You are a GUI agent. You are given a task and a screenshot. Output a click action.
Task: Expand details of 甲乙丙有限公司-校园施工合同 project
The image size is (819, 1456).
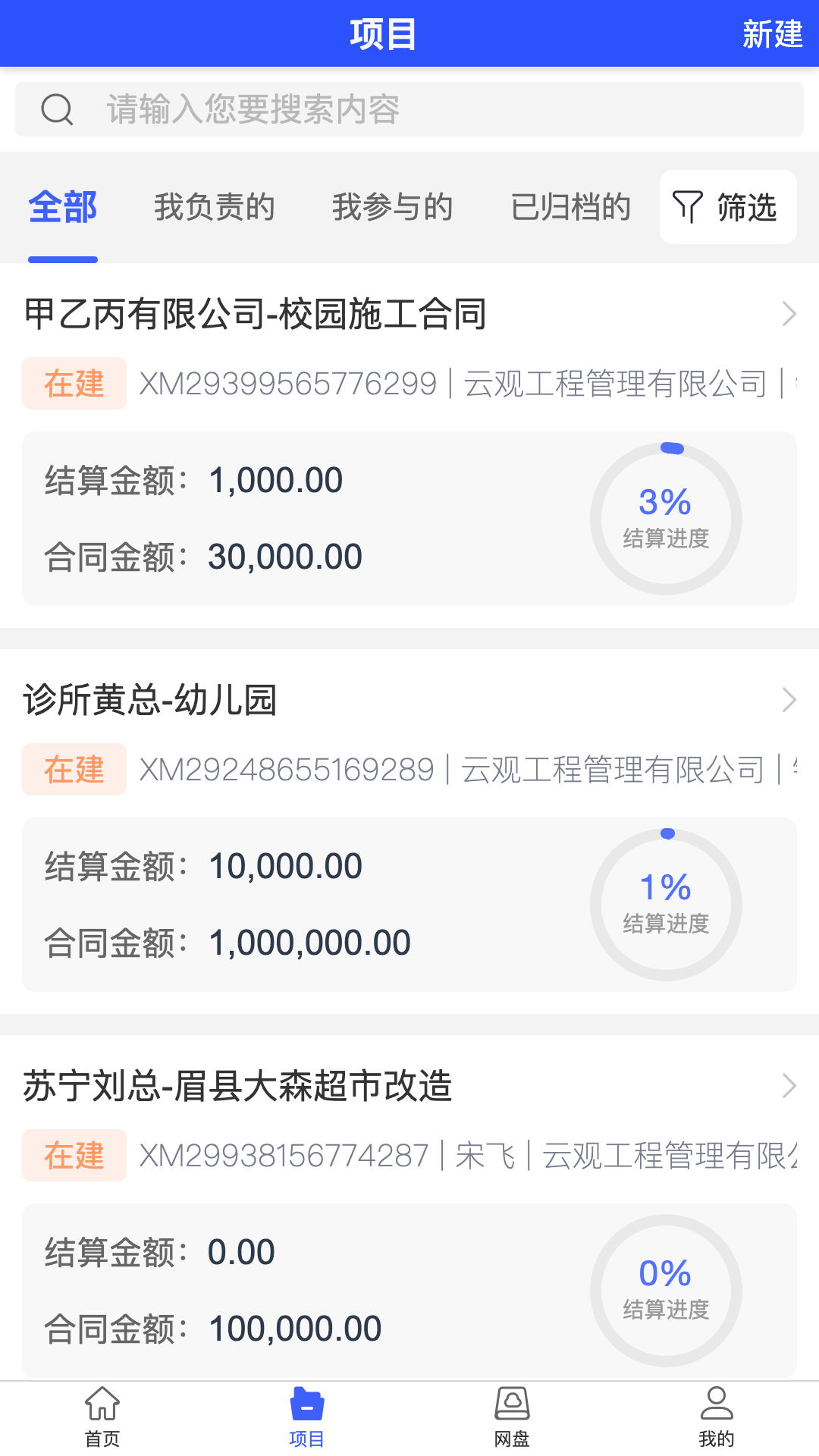789,313
